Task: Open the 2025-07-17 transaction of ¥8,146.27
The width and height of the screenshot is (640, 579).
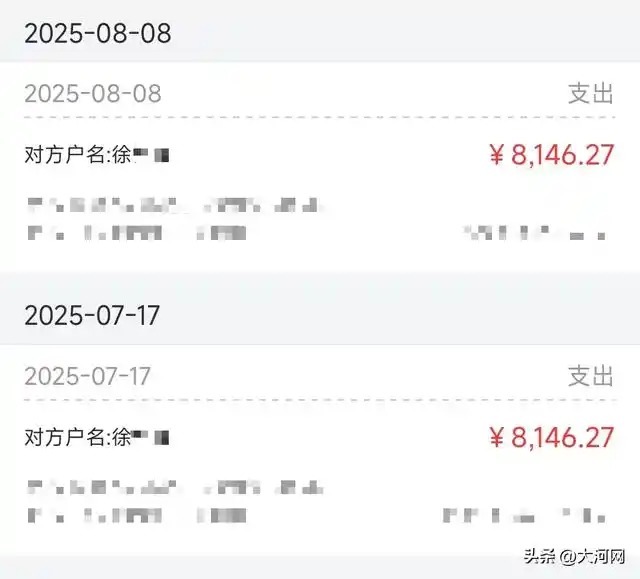Action: (x=320, y=450)
